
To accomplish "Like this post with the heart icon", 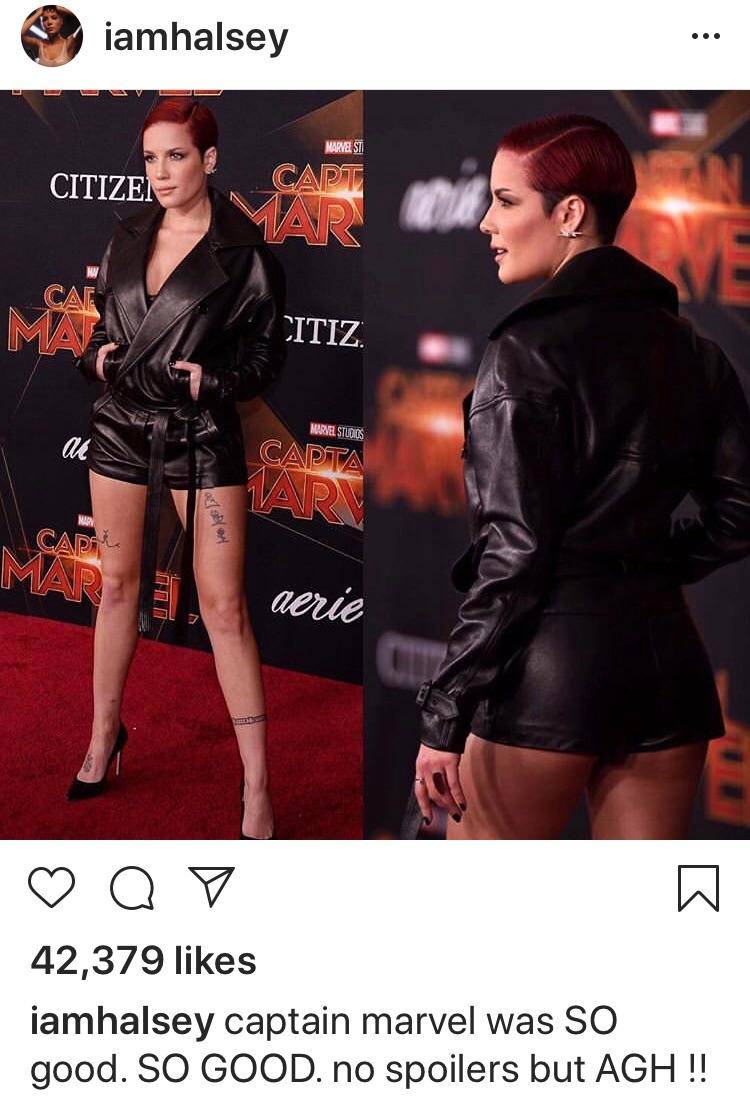I will pyautogui.click(x=52, y=888).
